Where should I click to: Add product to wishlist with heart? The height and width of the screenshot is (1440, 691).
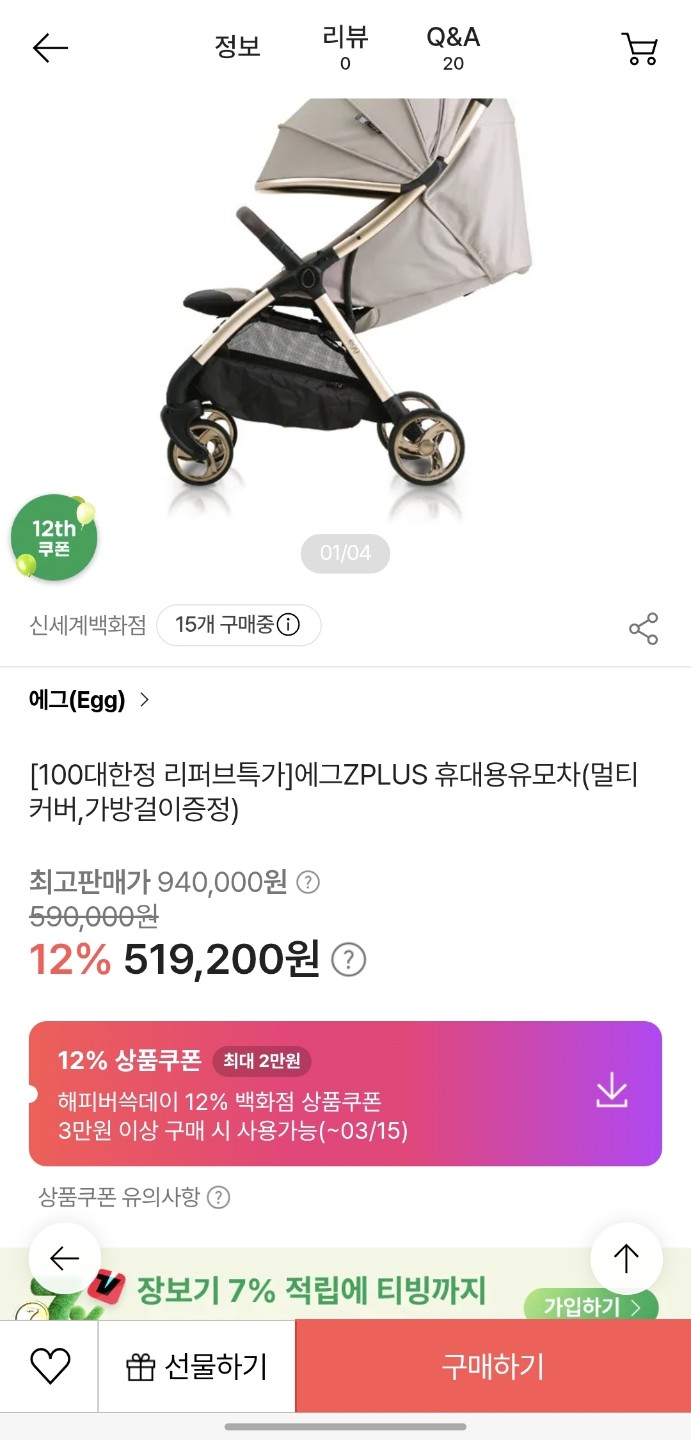tap(49, 1366)
